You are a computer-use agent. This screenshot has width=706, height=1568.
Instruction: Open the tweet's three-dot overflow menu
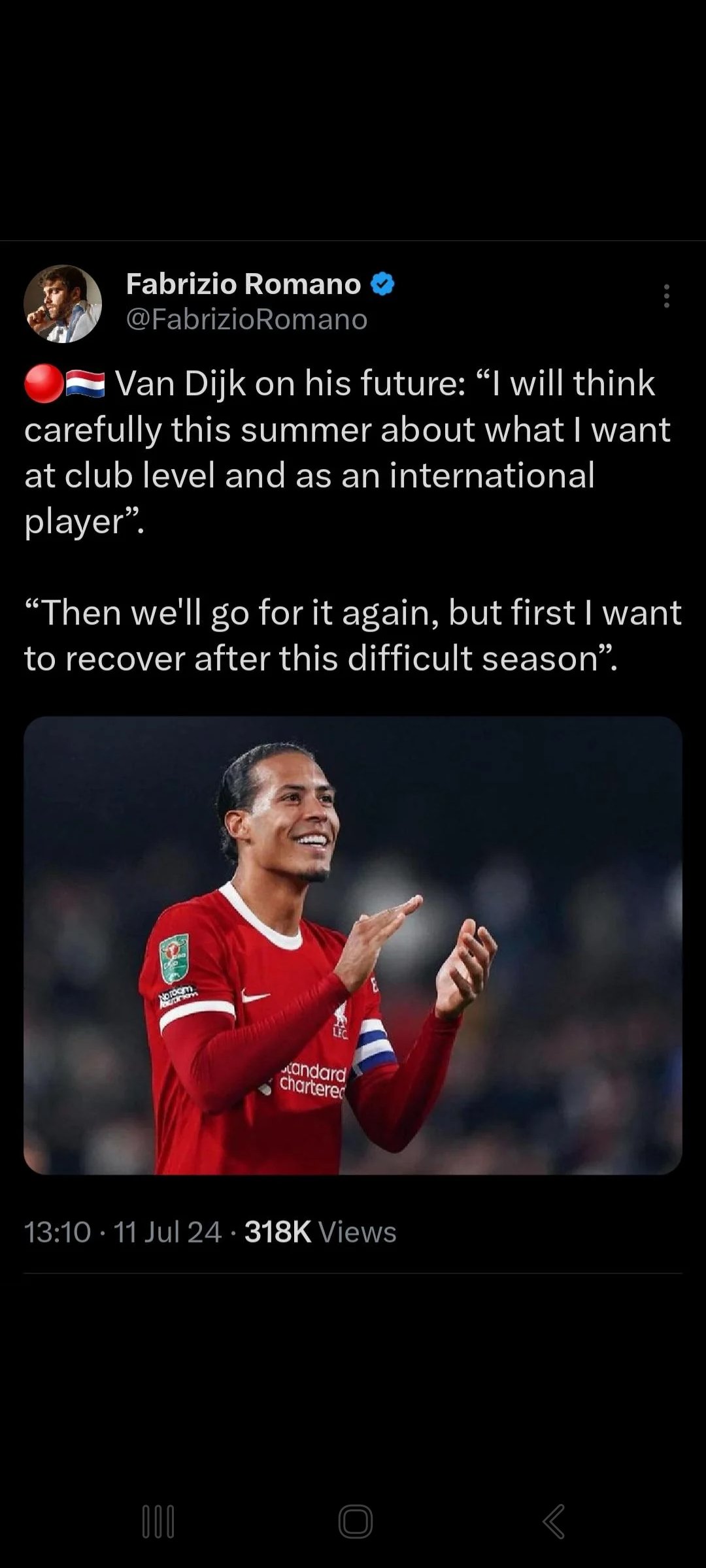coord(666,296)
